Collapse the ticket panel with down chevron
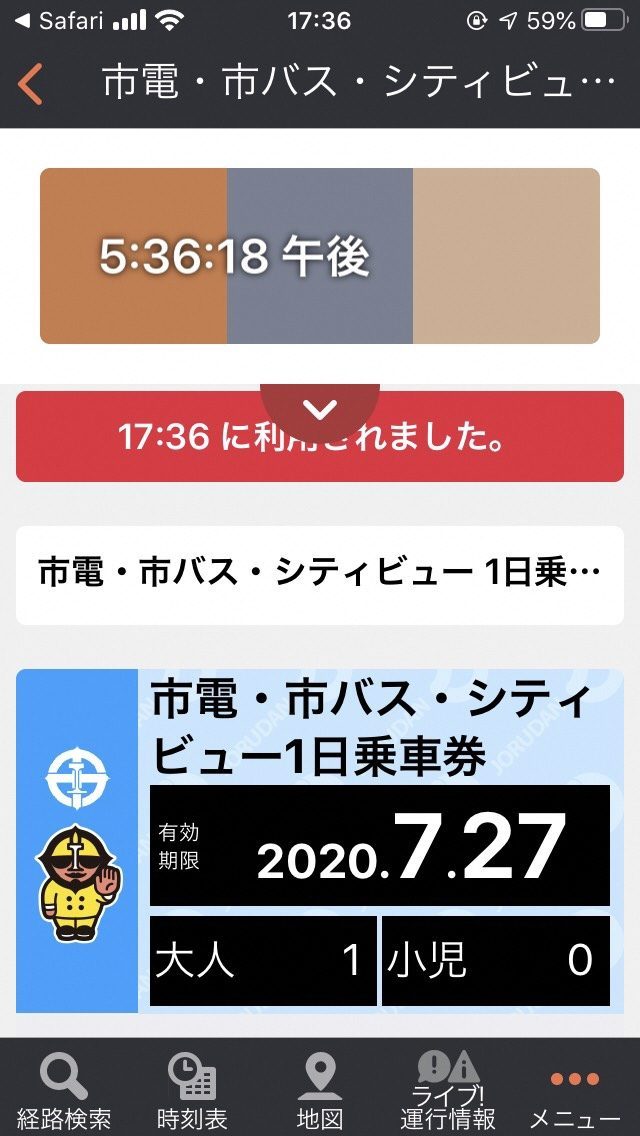 (320, 409)
